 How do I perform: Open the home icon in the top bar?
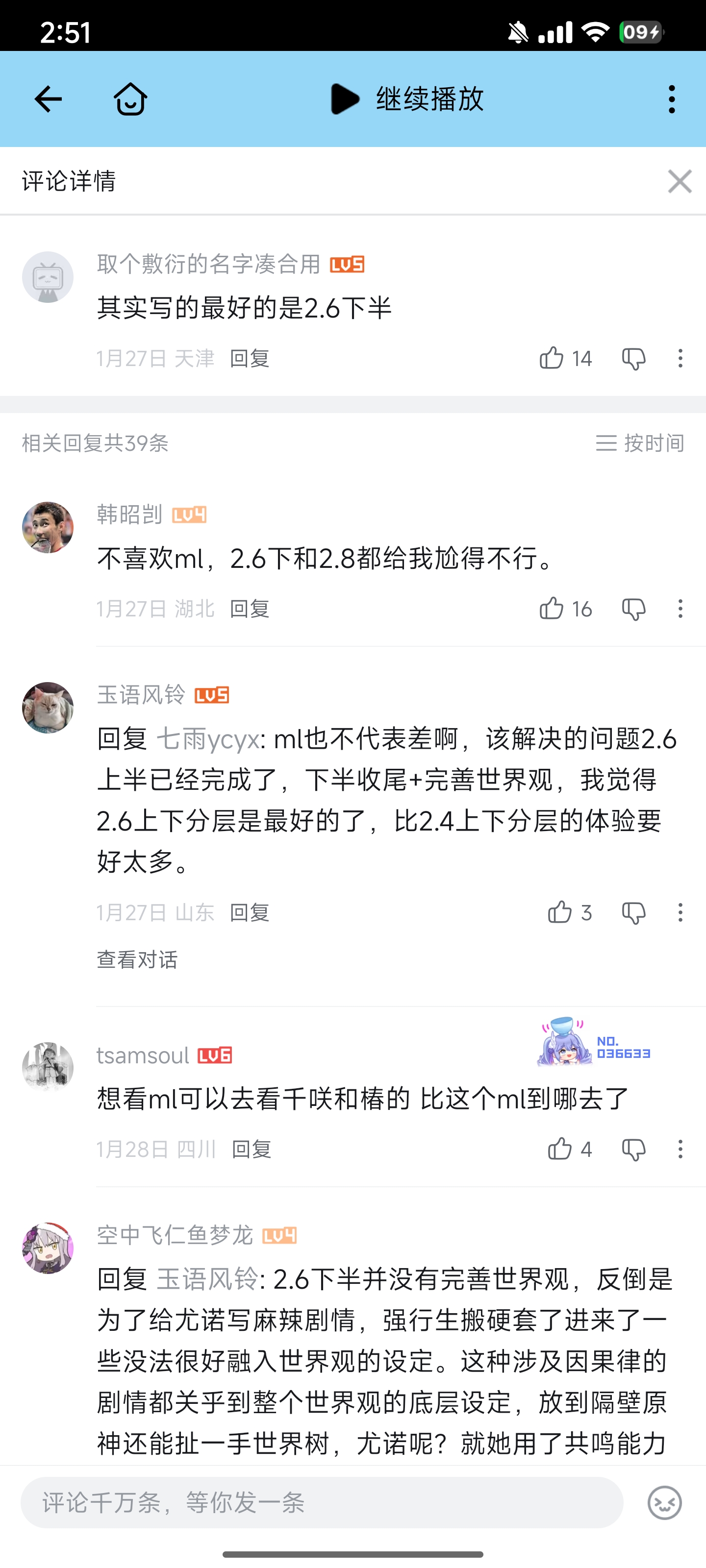130,98
